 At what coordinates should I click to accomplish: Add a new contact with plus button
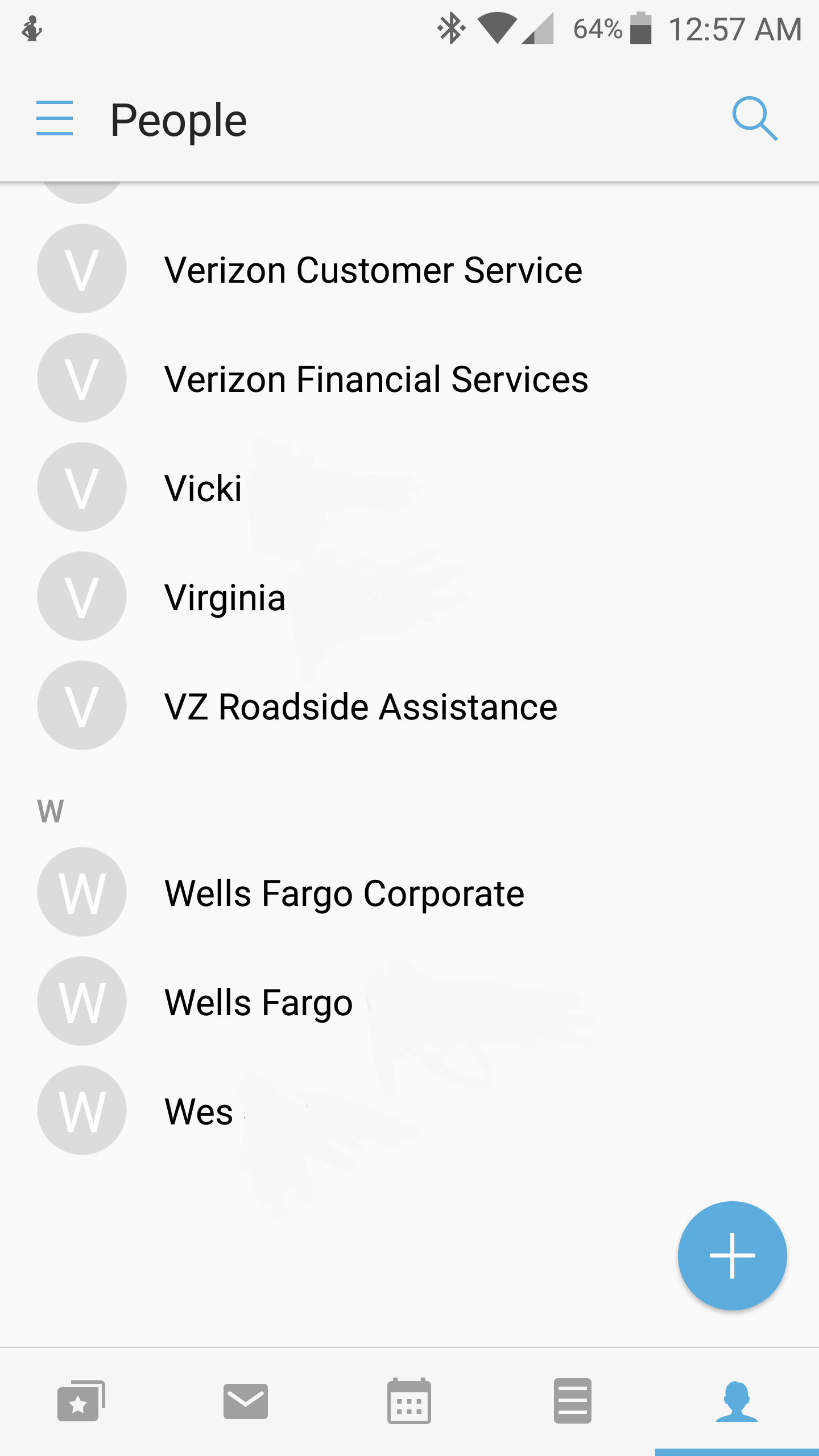click(732, 1256)
